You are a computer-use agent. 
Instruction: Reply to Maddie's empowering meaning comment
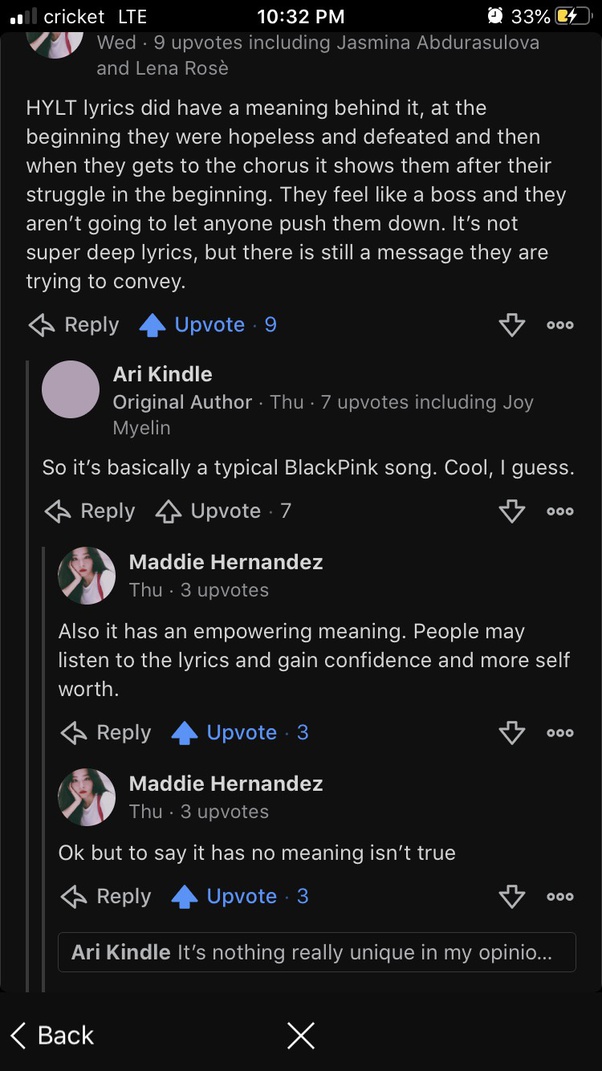[x=105, y=733]
